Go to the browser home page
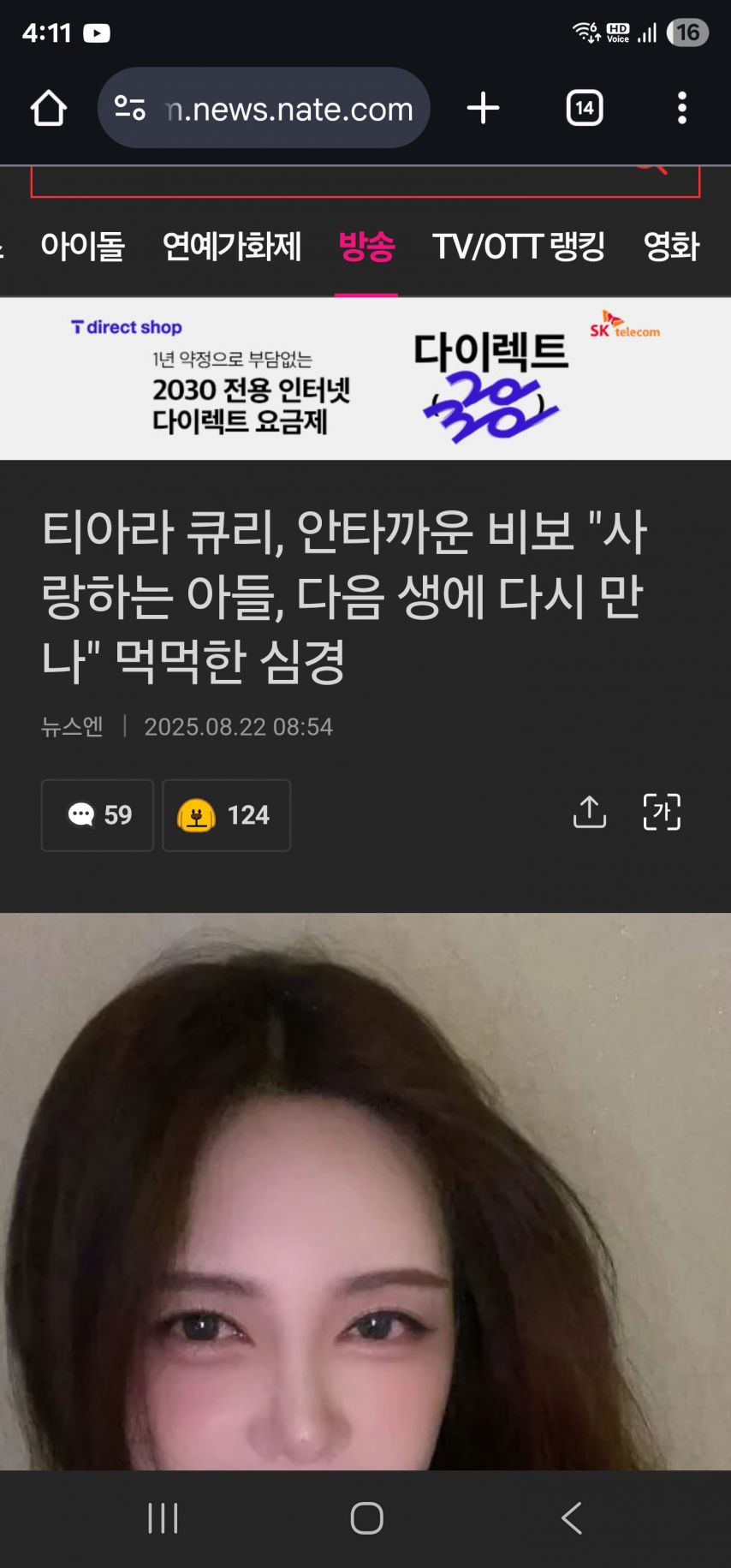Image resolution: width=731 pixels, height=1568 pixels. [x=49, y=109]
